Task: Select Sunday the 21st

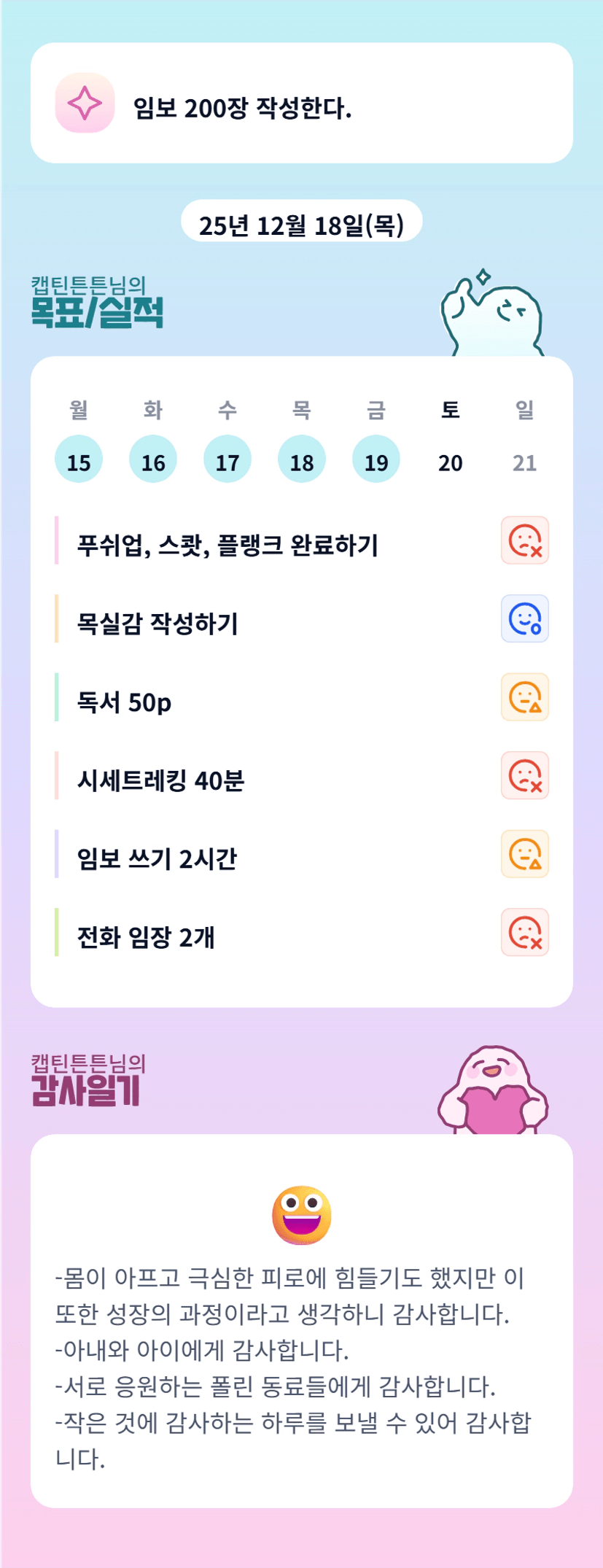Action: 525,461
